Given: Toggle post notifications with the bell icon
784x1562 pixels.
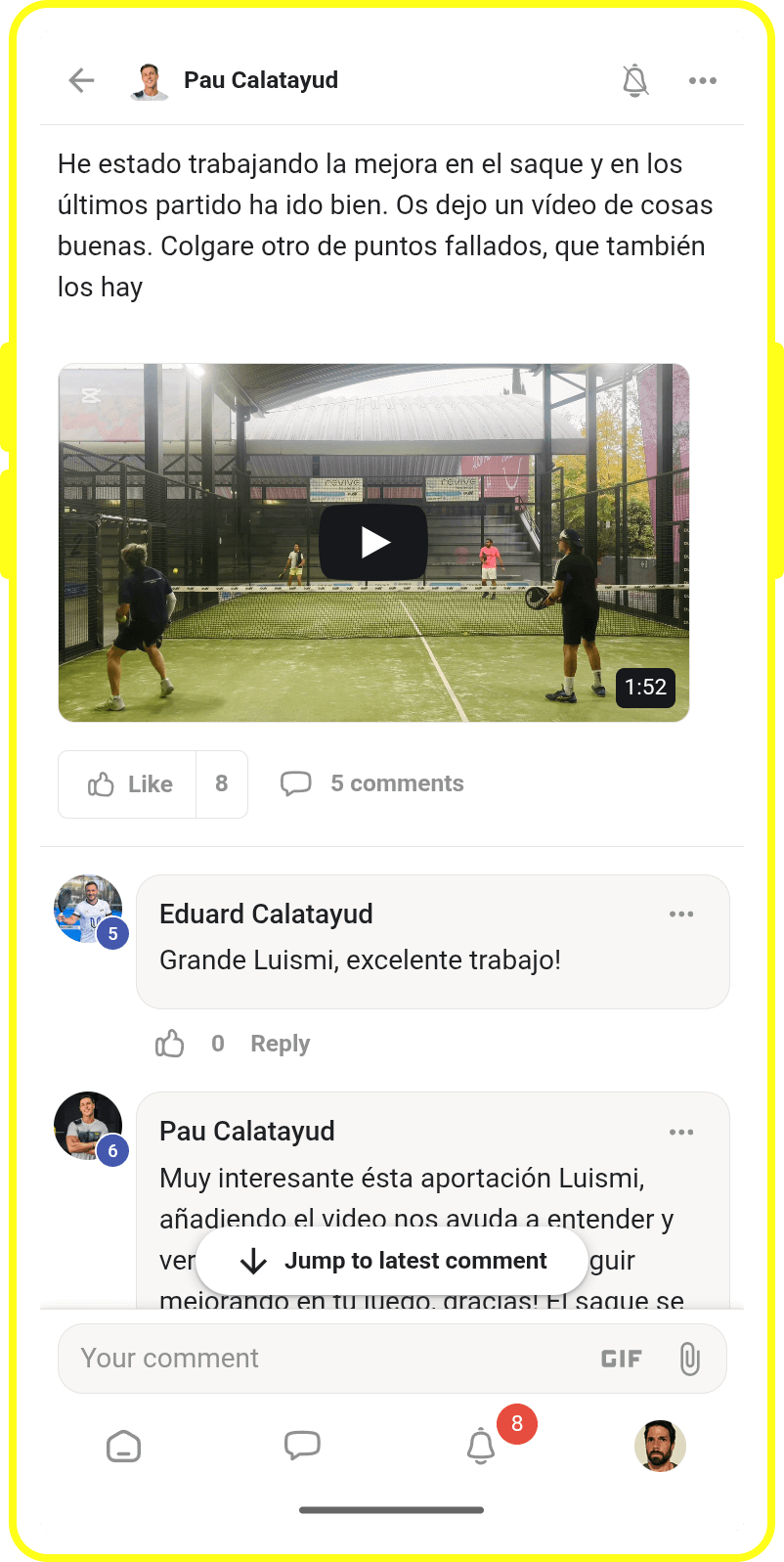Looking at the screenshot, I should pyautogui.click(x=635, y=80).
